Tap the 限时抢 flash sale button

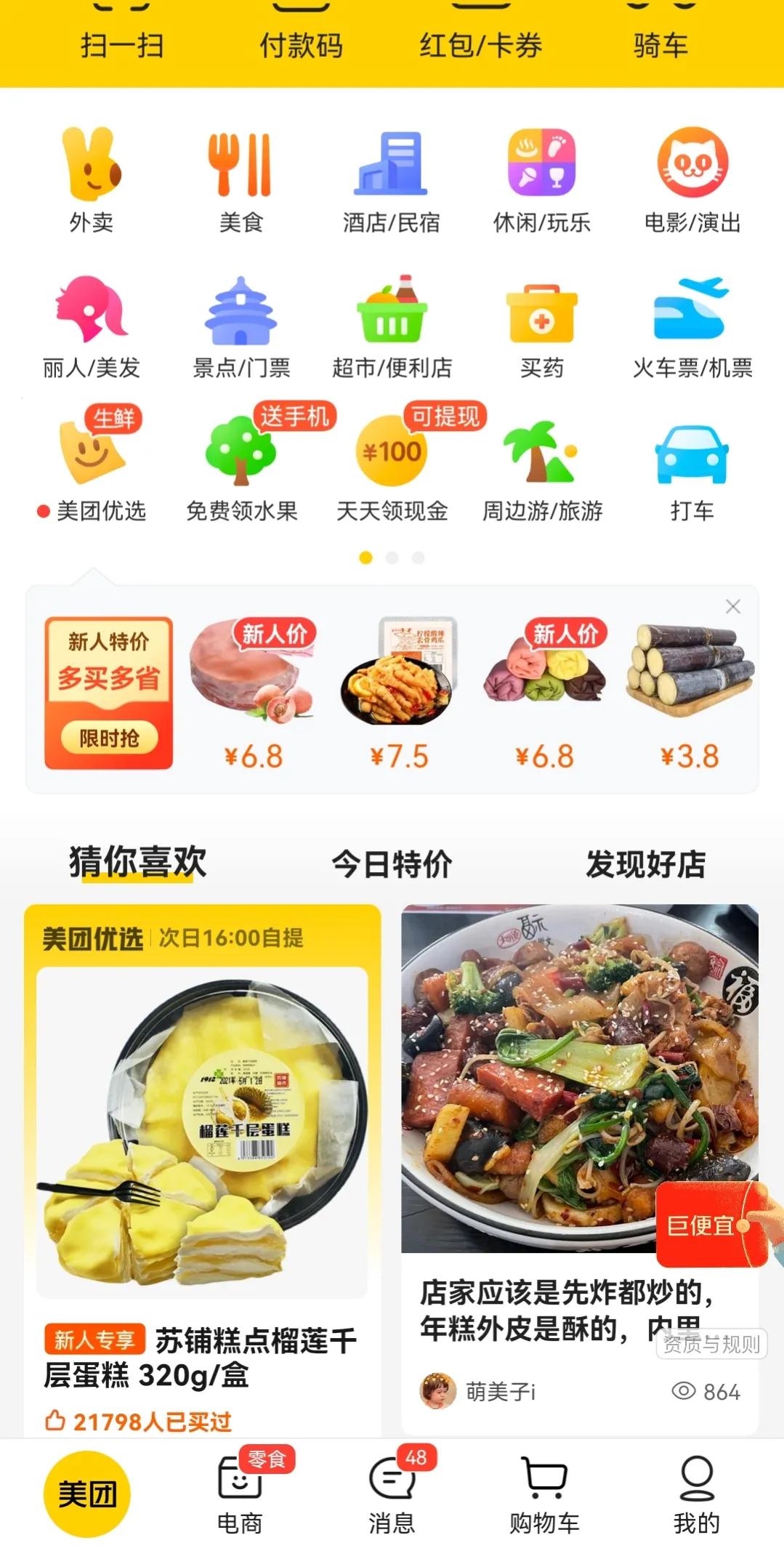[109, 739]
